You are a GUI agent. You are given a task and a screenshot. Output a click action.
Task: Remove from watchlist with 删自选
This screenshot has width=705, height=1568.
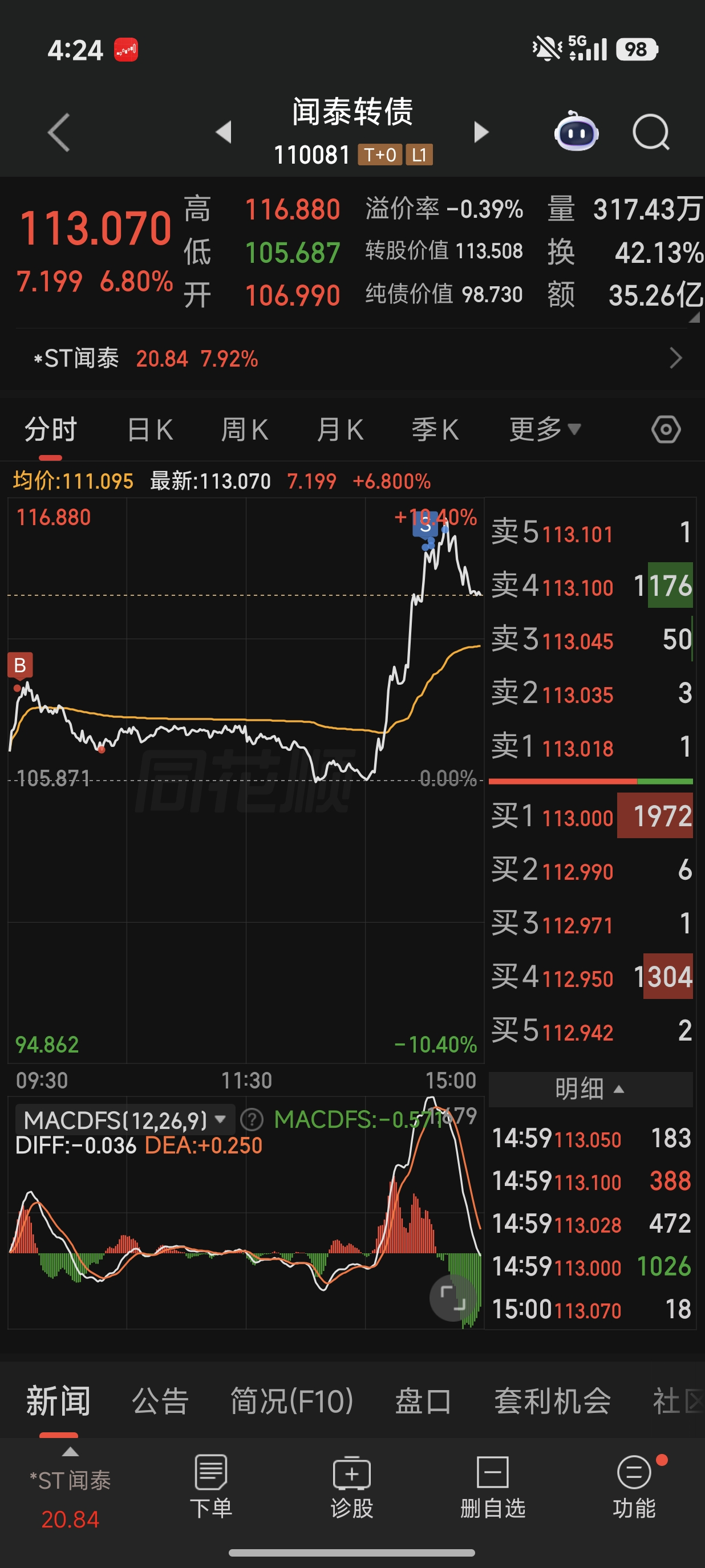pyautogui.click(x=492, y=1486)
